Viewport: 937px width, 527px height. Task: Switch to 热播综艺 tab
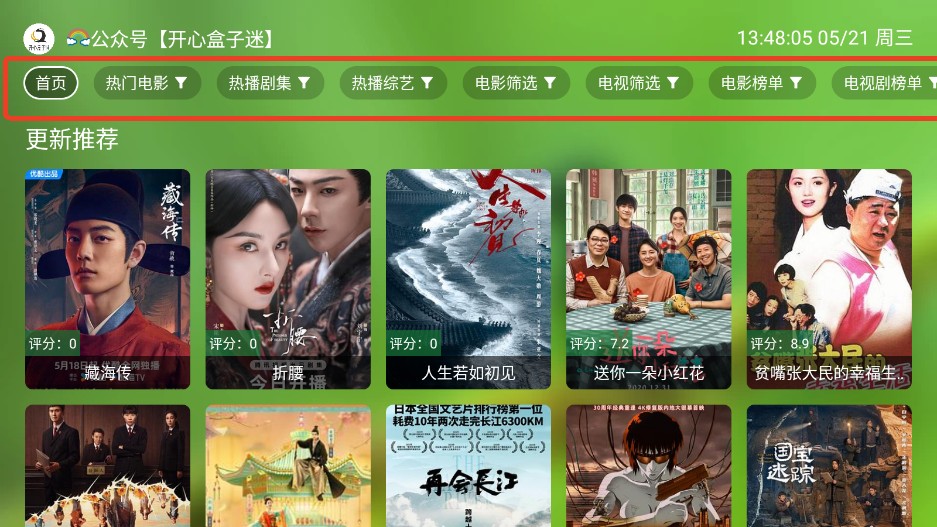pos(392,83)
